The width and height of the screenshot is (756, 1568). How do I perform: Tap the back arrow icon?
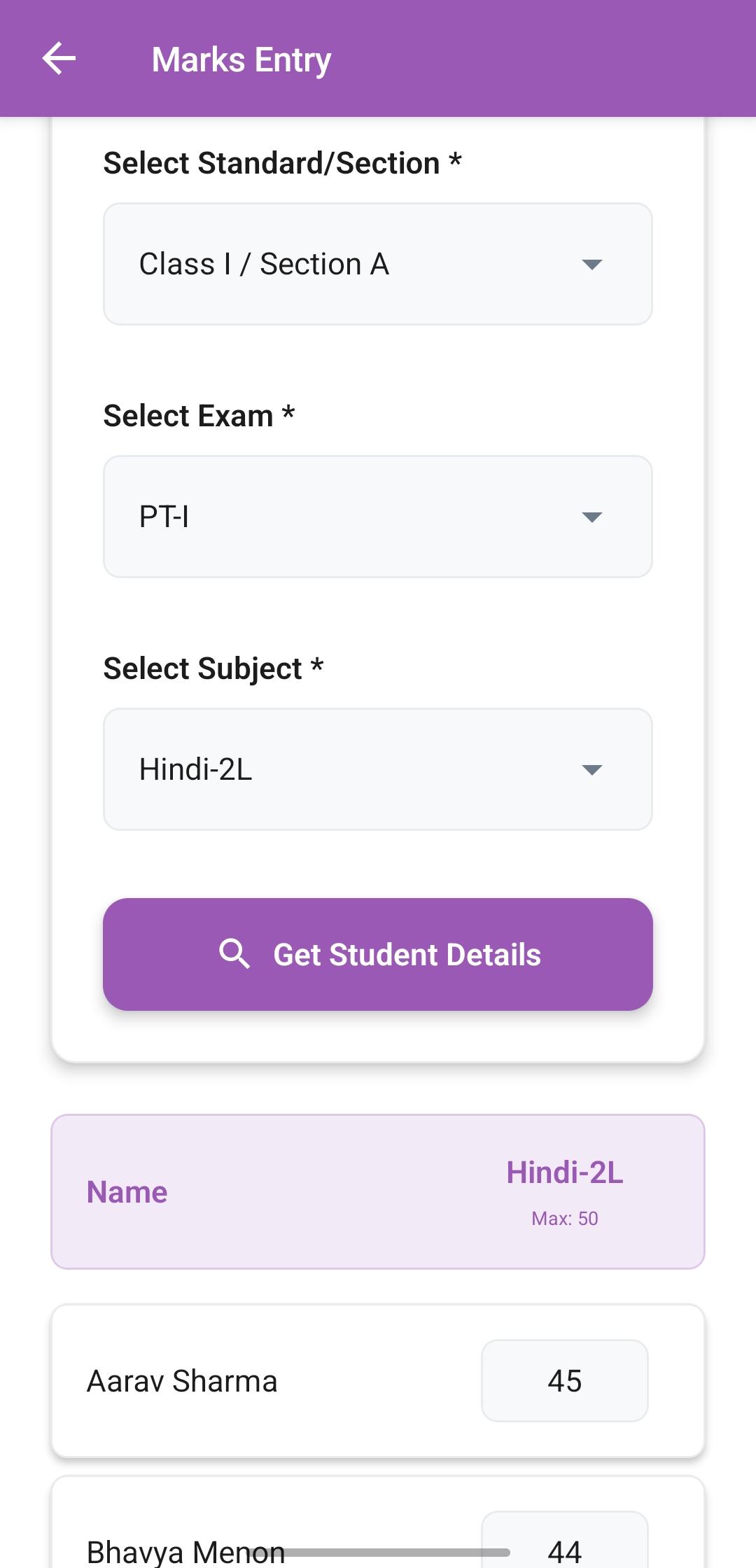59,58
